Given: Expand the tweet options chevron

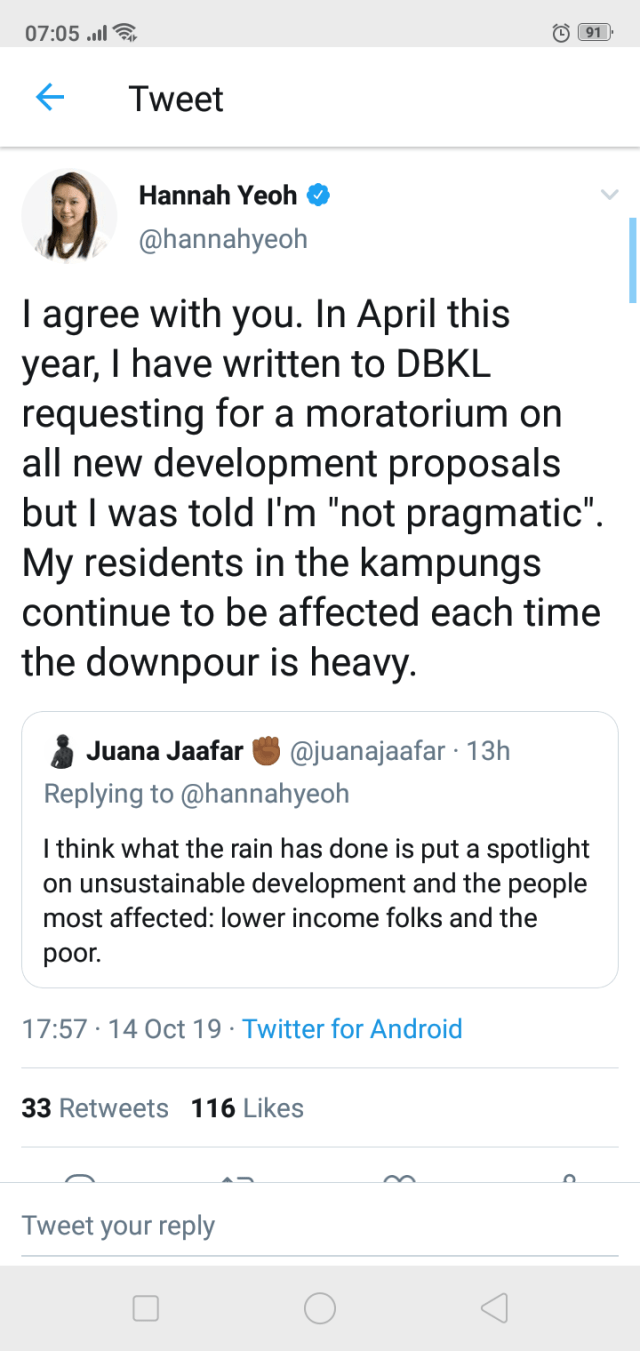Looking at the screenshot, I should tap(609, 195).
